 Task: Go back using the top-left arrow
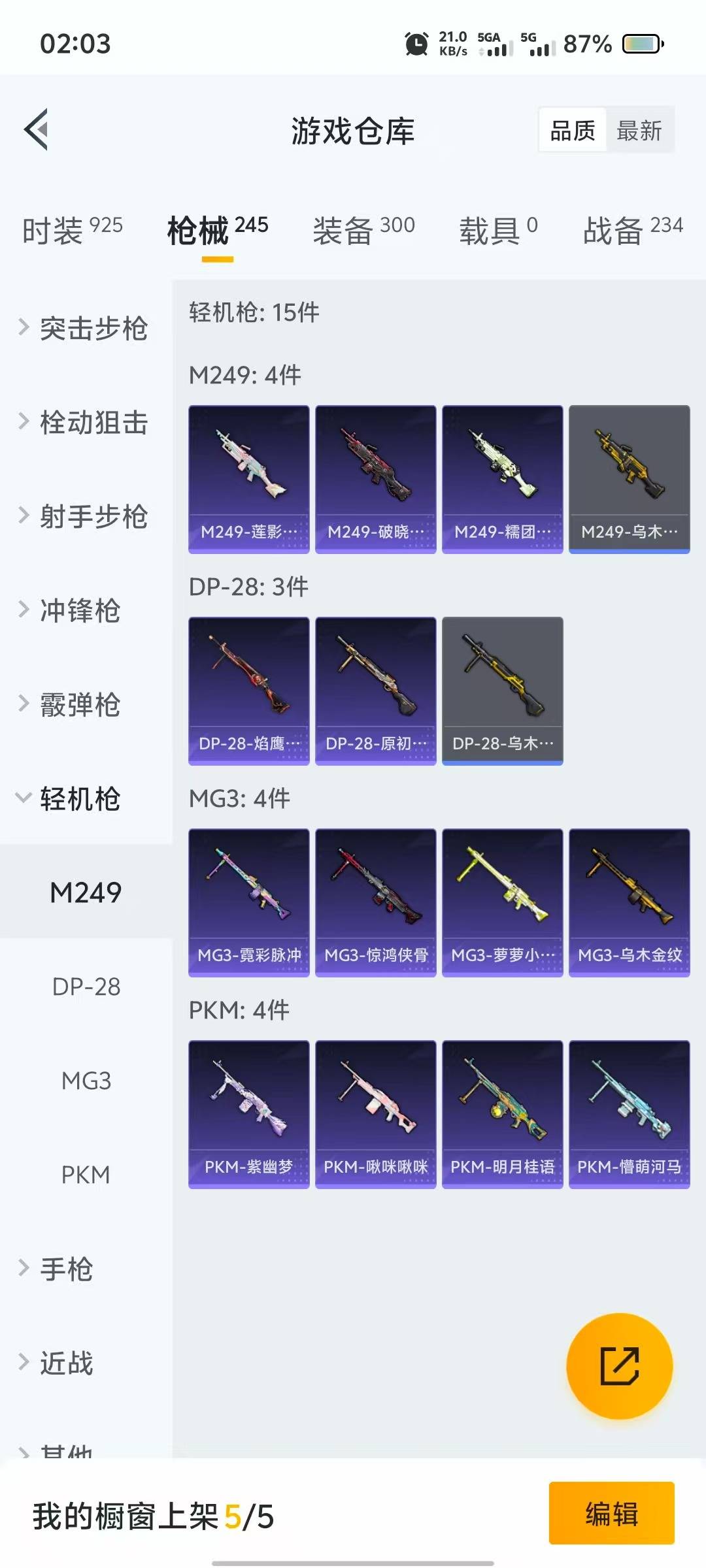coord(37,129)
